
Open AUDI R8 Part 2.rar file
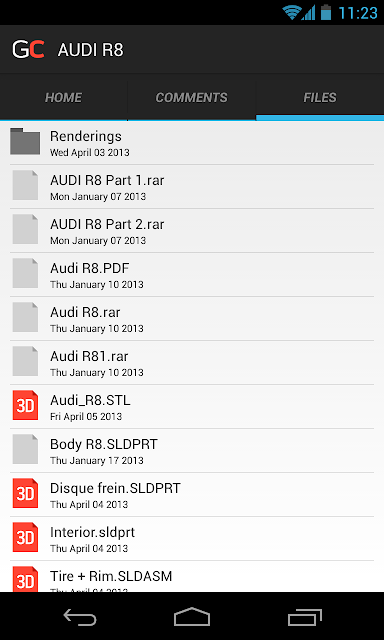192,231
